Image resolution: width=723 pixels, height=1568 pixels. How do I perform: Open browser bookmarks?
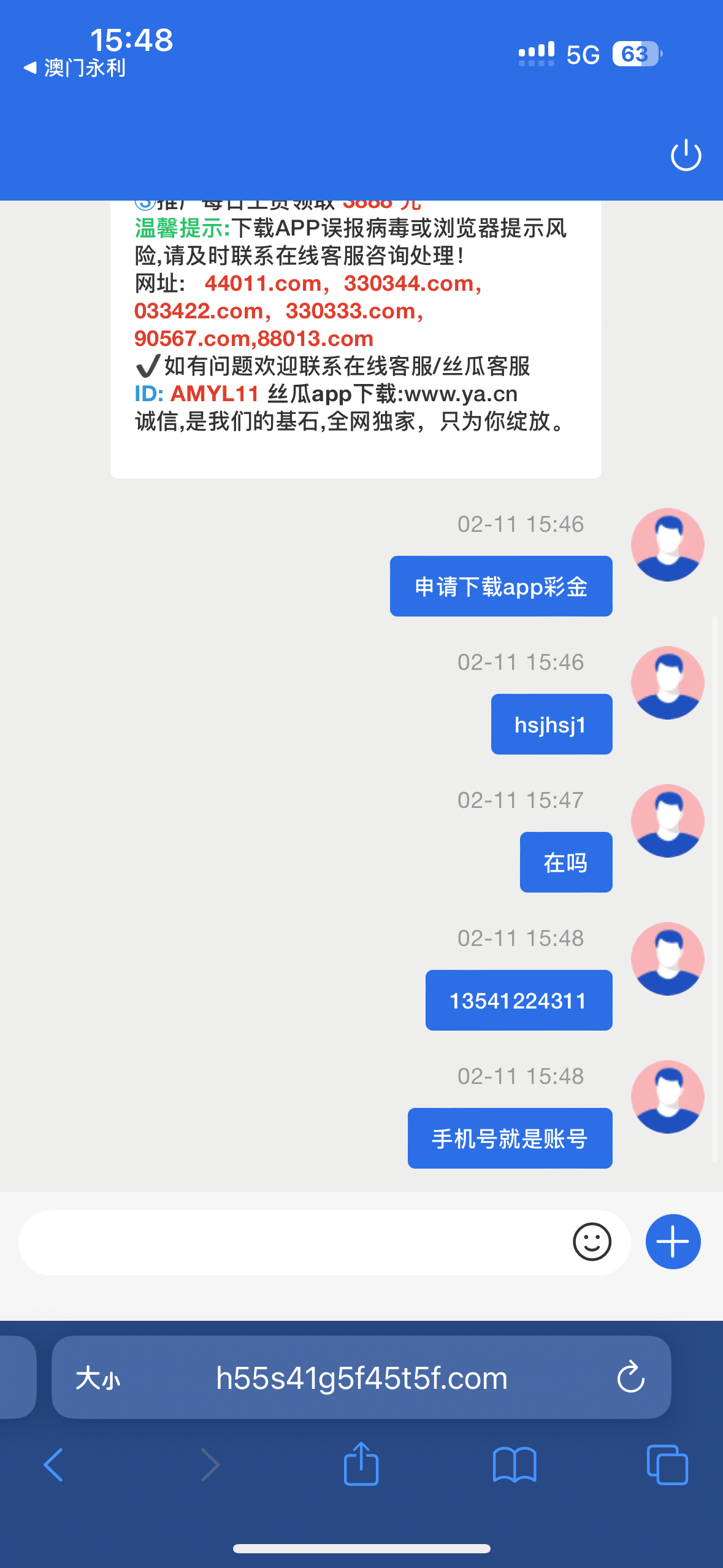coord(514,1465)
